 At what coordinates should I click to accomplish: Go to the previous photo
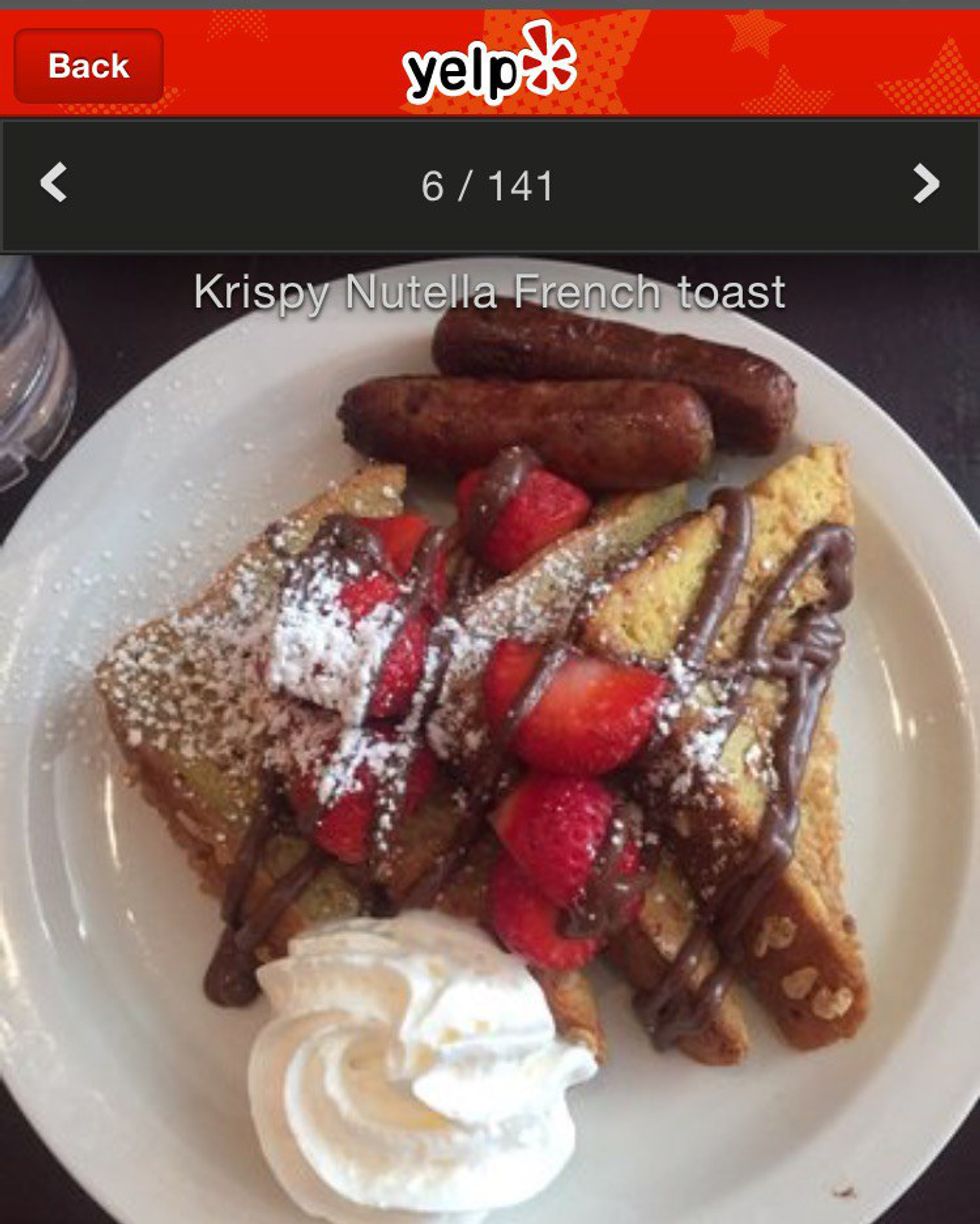coord(53,184)
